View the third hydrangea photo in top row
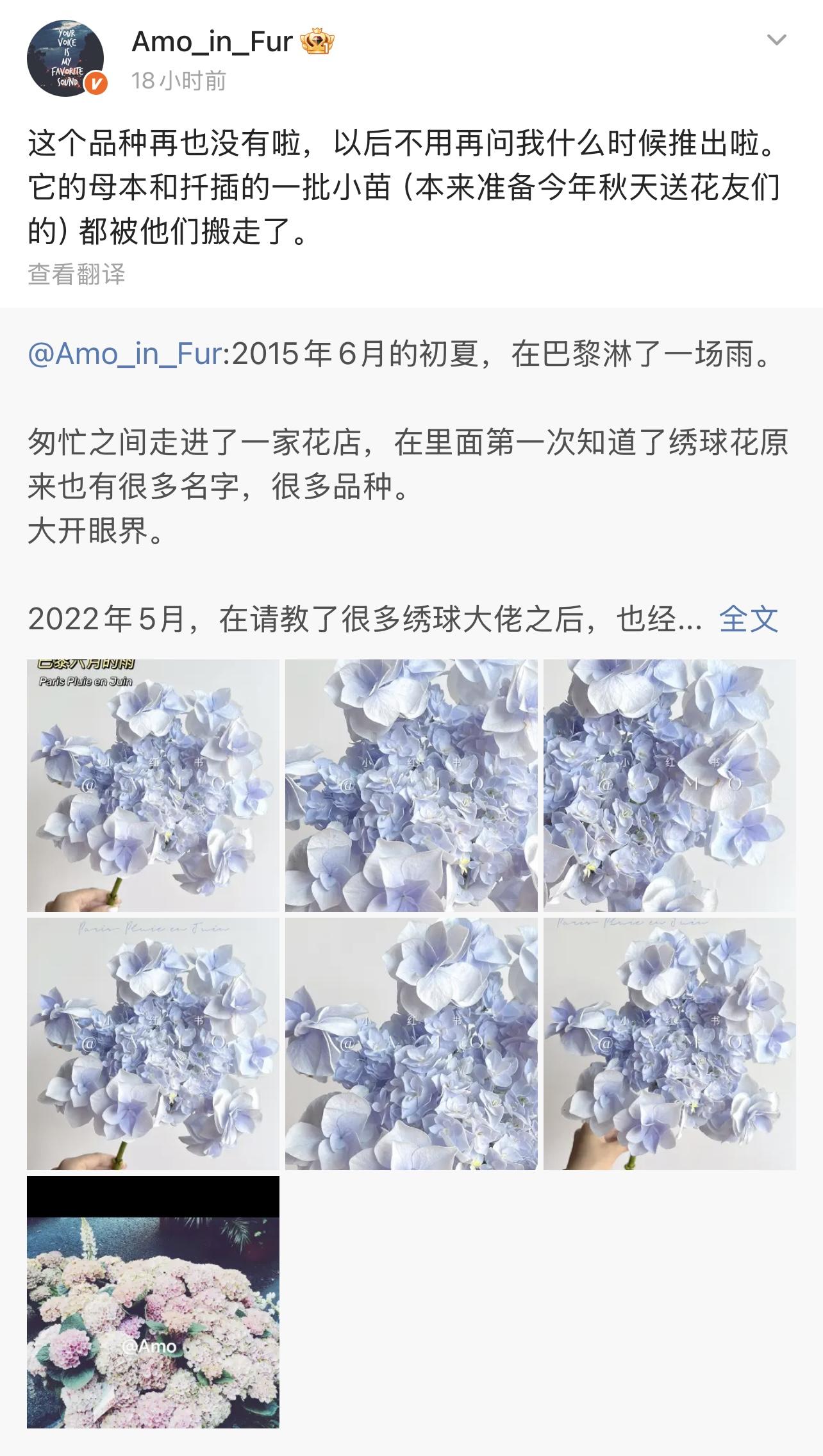This screenshot has height=1456, width=823. (670, 785)
